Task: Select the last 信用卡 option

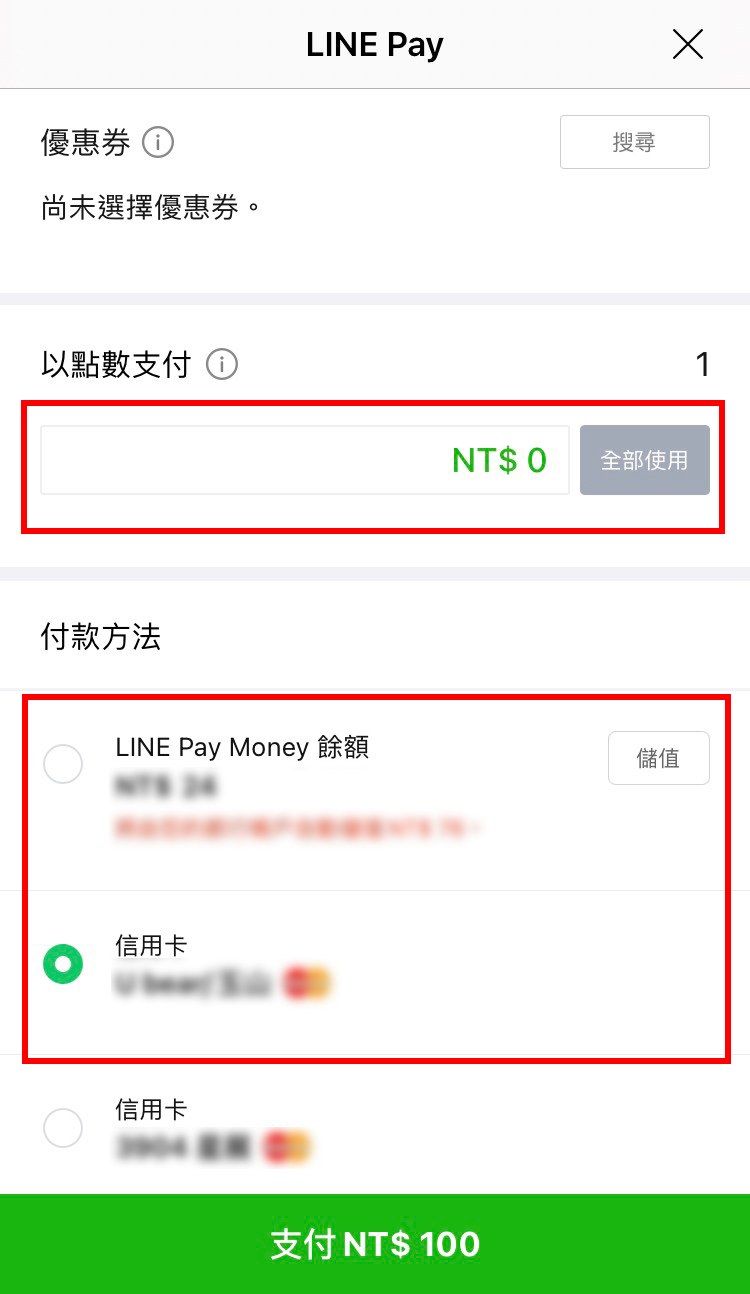Action: coord(63,1128)
